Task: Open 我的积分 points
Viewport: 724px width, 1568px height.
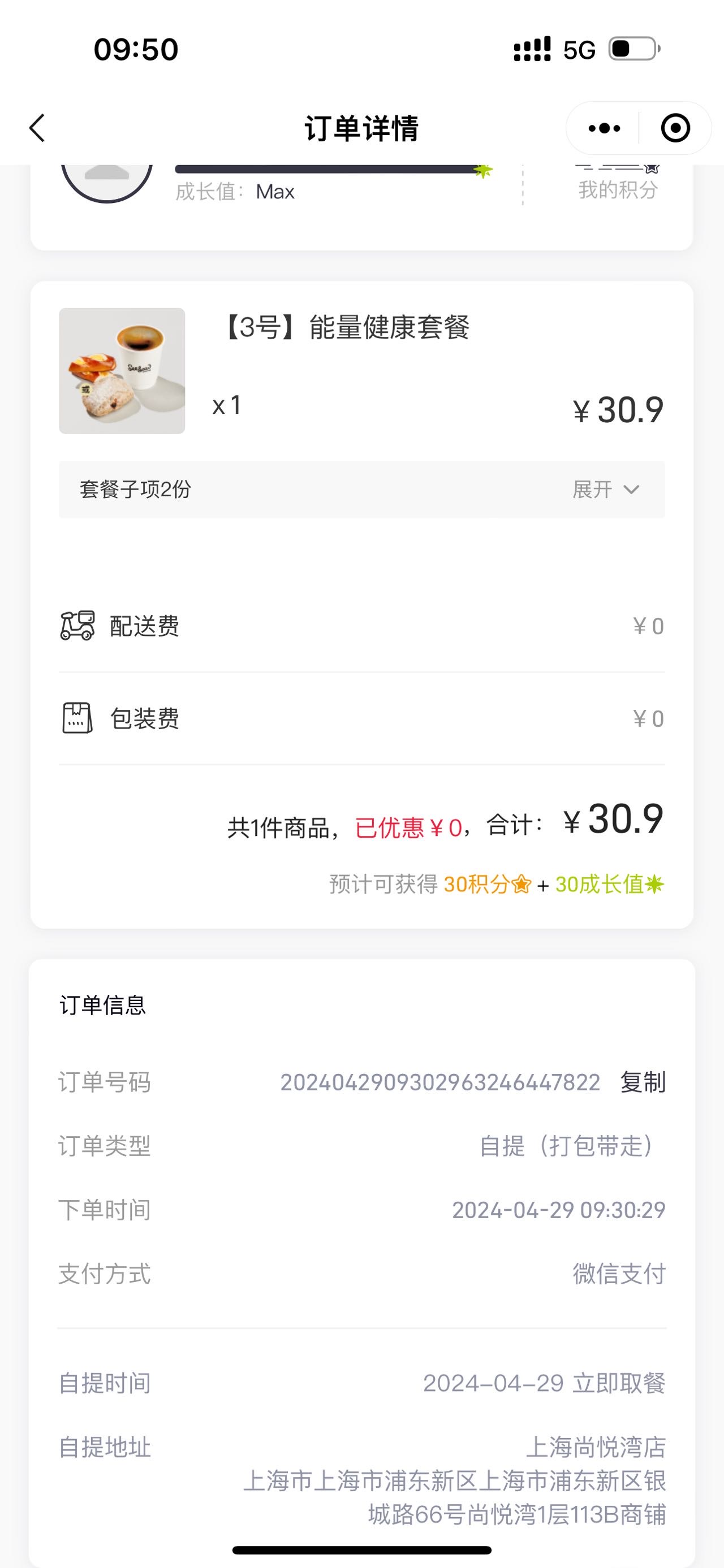Action: click(618, 189)
